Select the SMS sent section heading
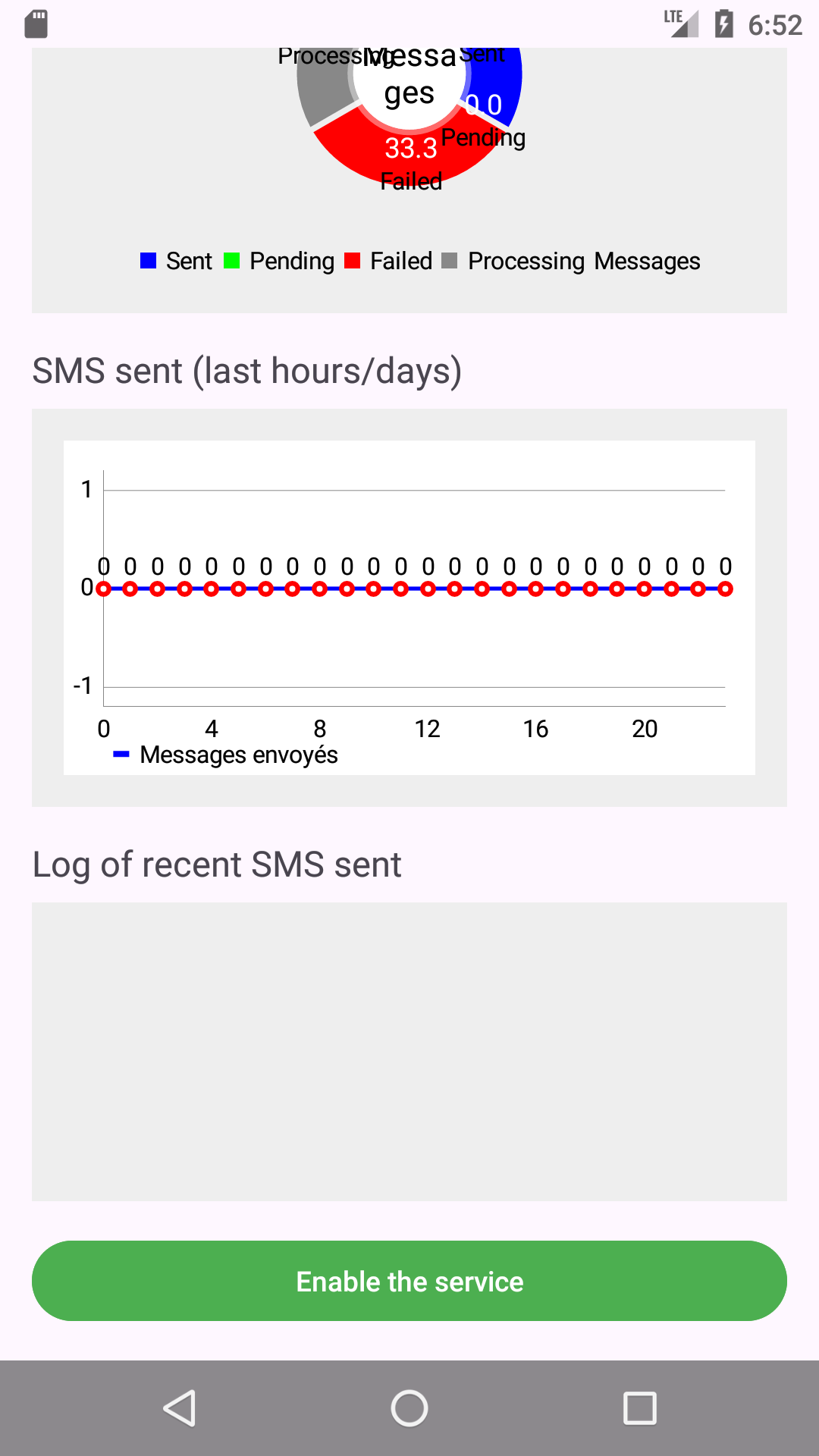Image resolution: width=819 pixels, height=1456 pixels. [248, 370]
